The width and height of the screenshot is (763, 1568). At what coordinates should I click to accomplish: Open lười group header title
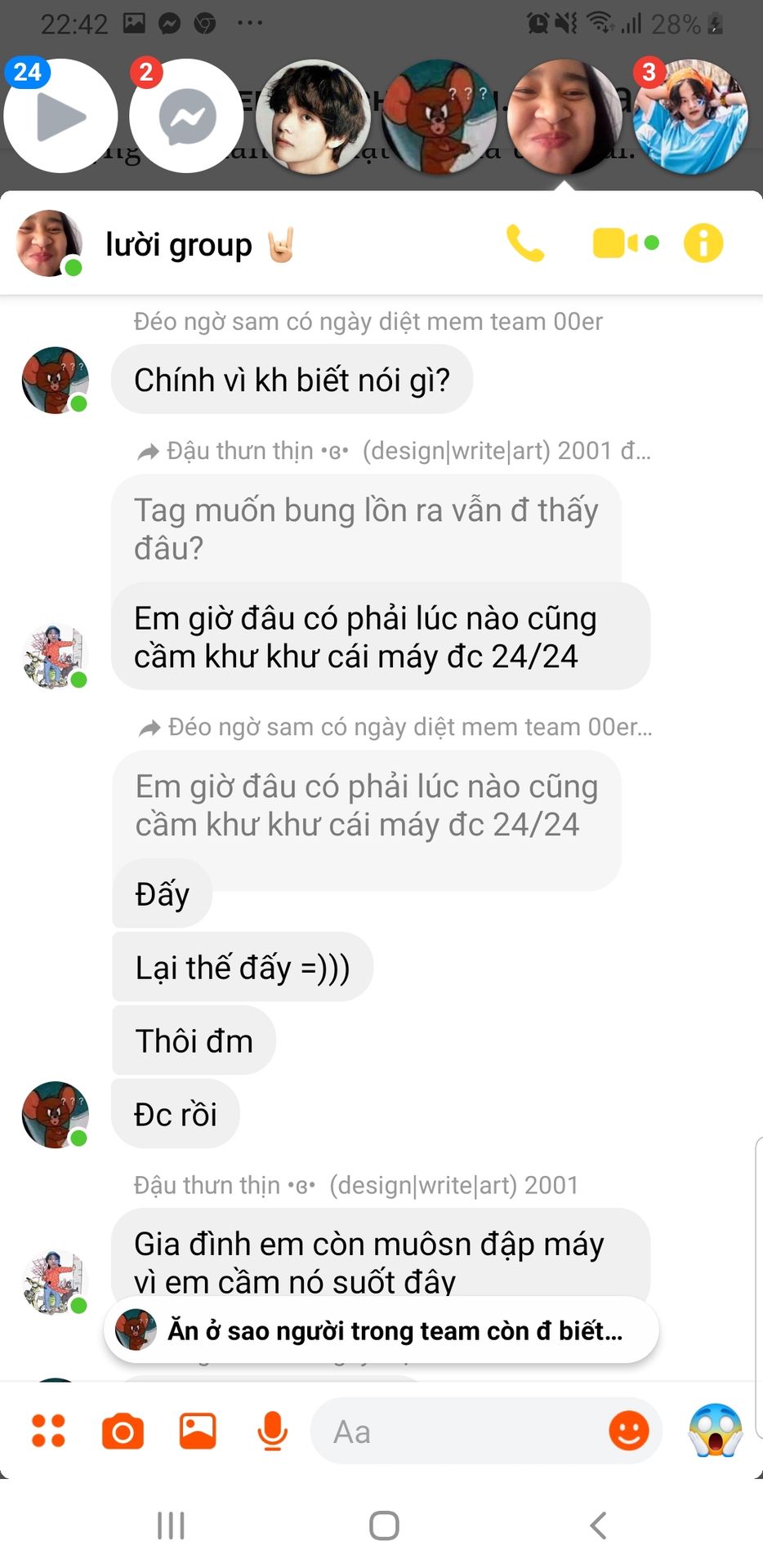pyautogui.click(x=178, y=244)
